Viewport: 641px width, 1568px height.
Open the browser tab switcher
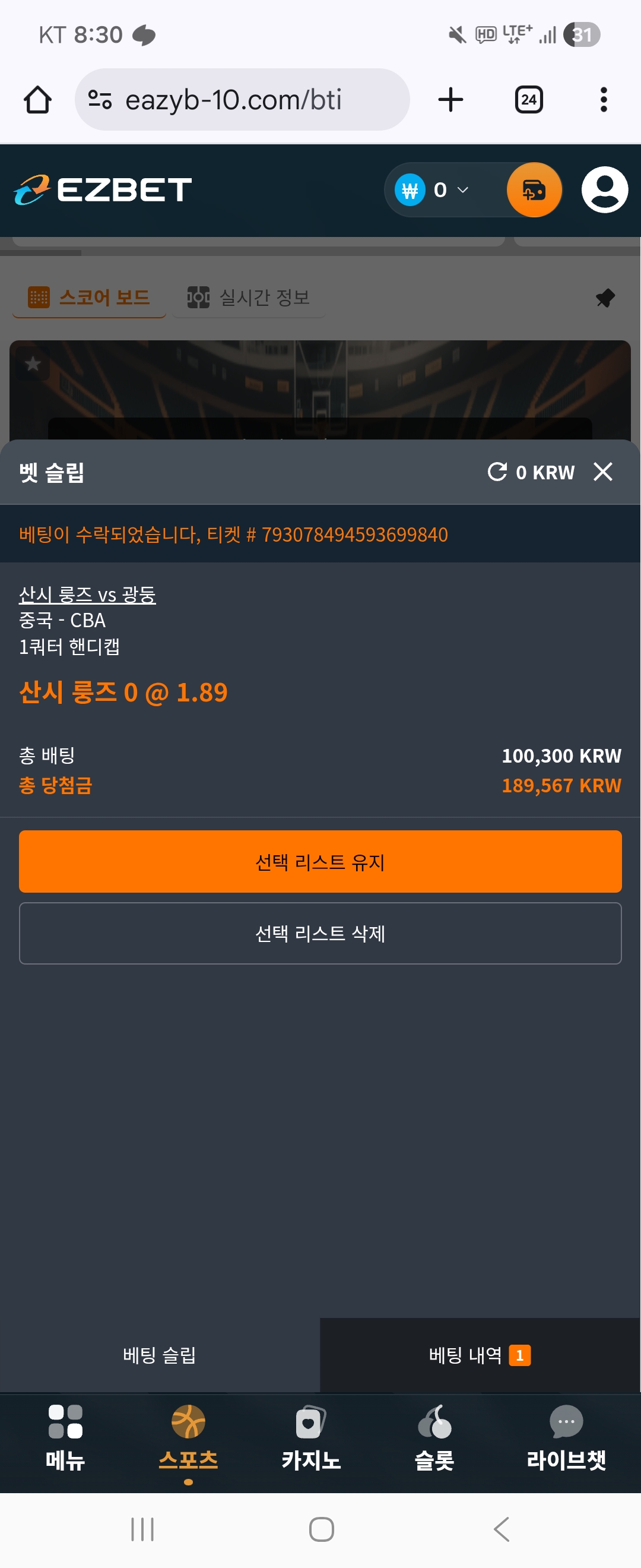click(528, 100)
